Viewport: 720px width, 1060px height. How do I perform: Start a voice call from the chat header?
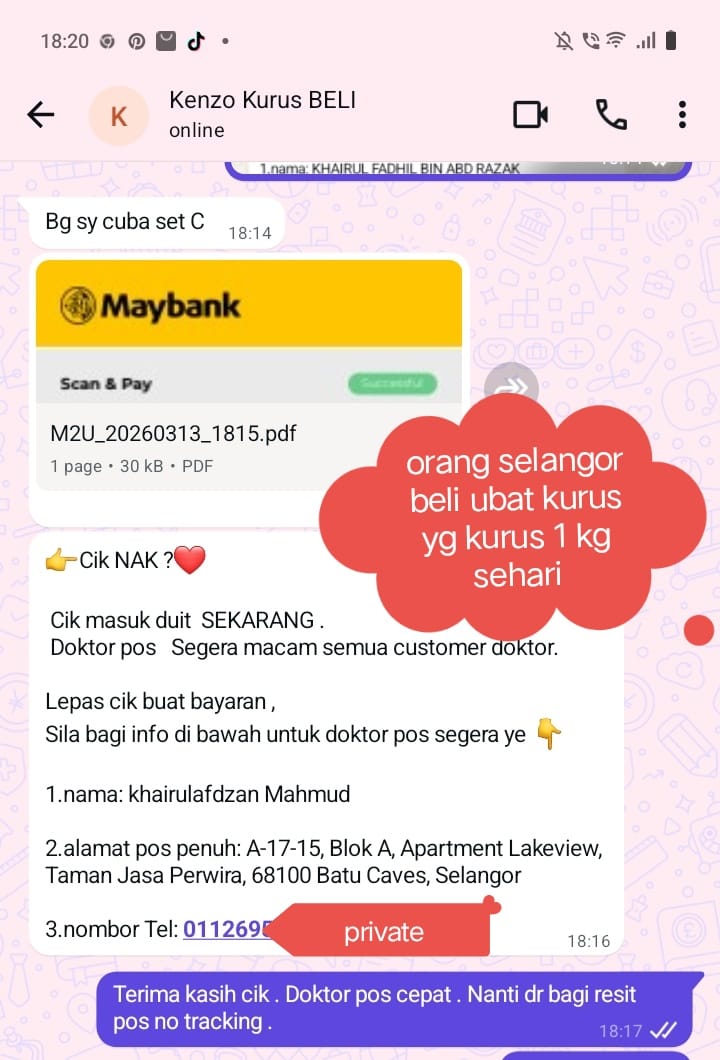(x=611, y=114)
